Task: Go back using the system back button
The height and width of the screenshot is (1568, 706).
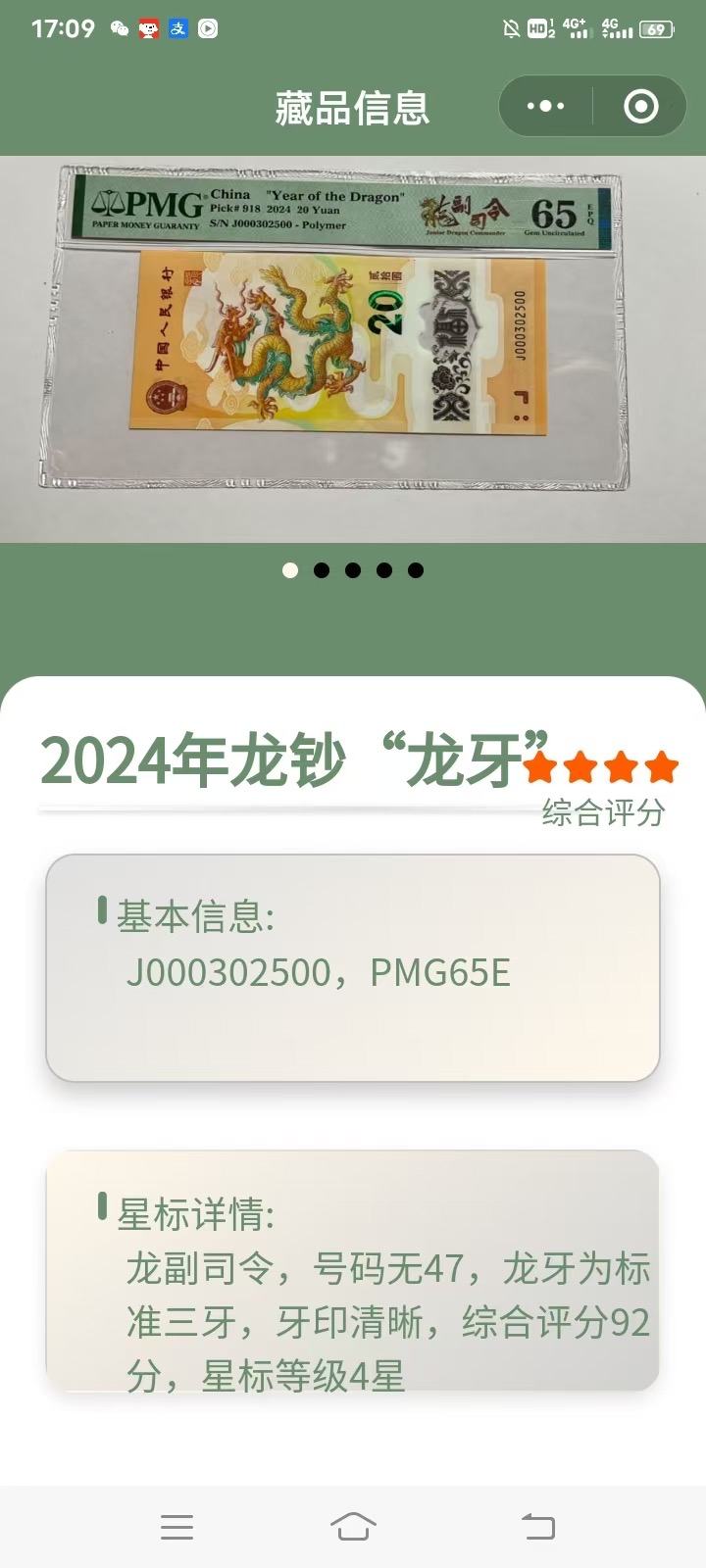Action: tap(537, 1526)
